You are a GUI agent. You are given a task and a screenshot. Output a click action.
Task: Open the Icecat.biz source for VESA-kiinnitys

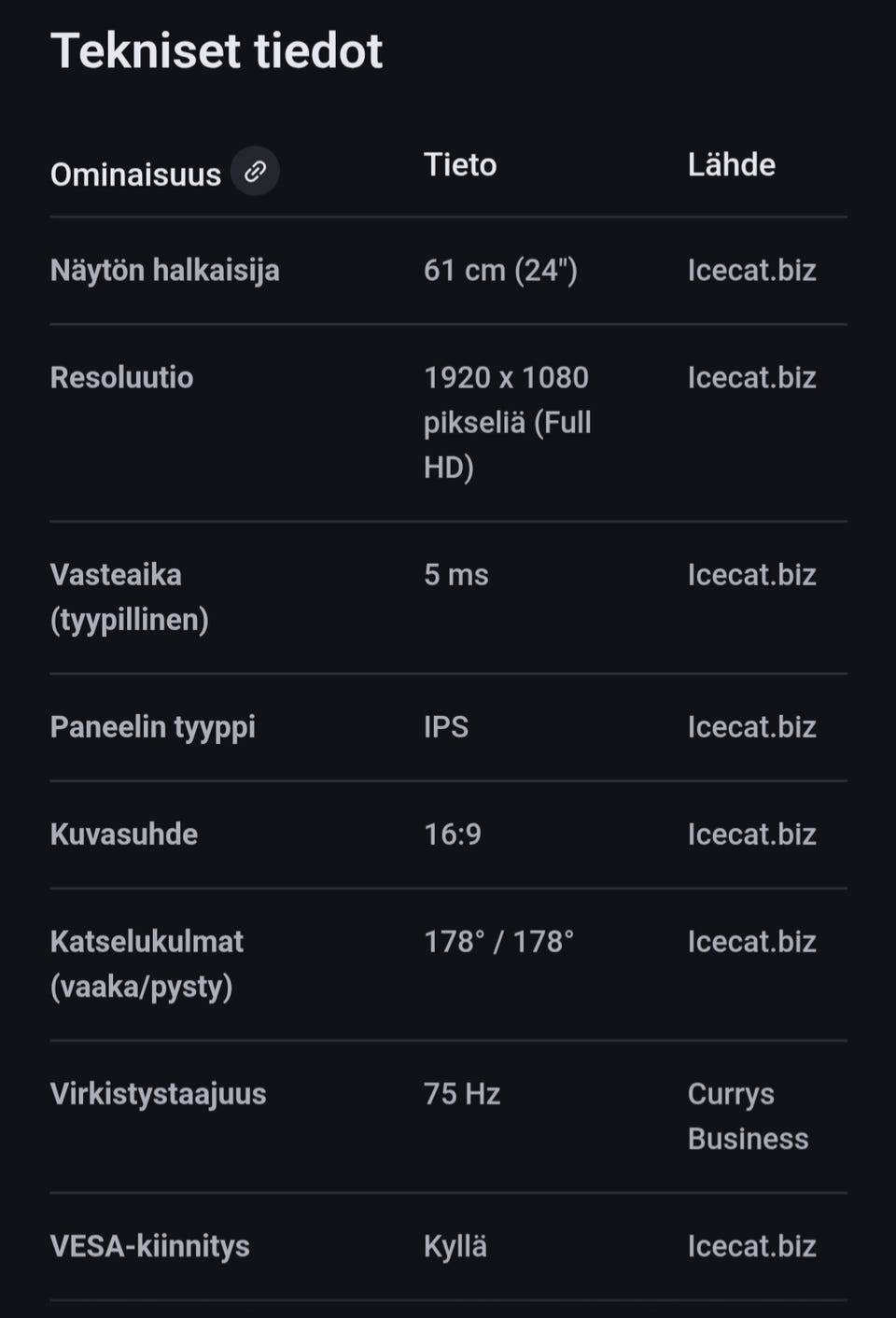click(x=752, y=1246)
